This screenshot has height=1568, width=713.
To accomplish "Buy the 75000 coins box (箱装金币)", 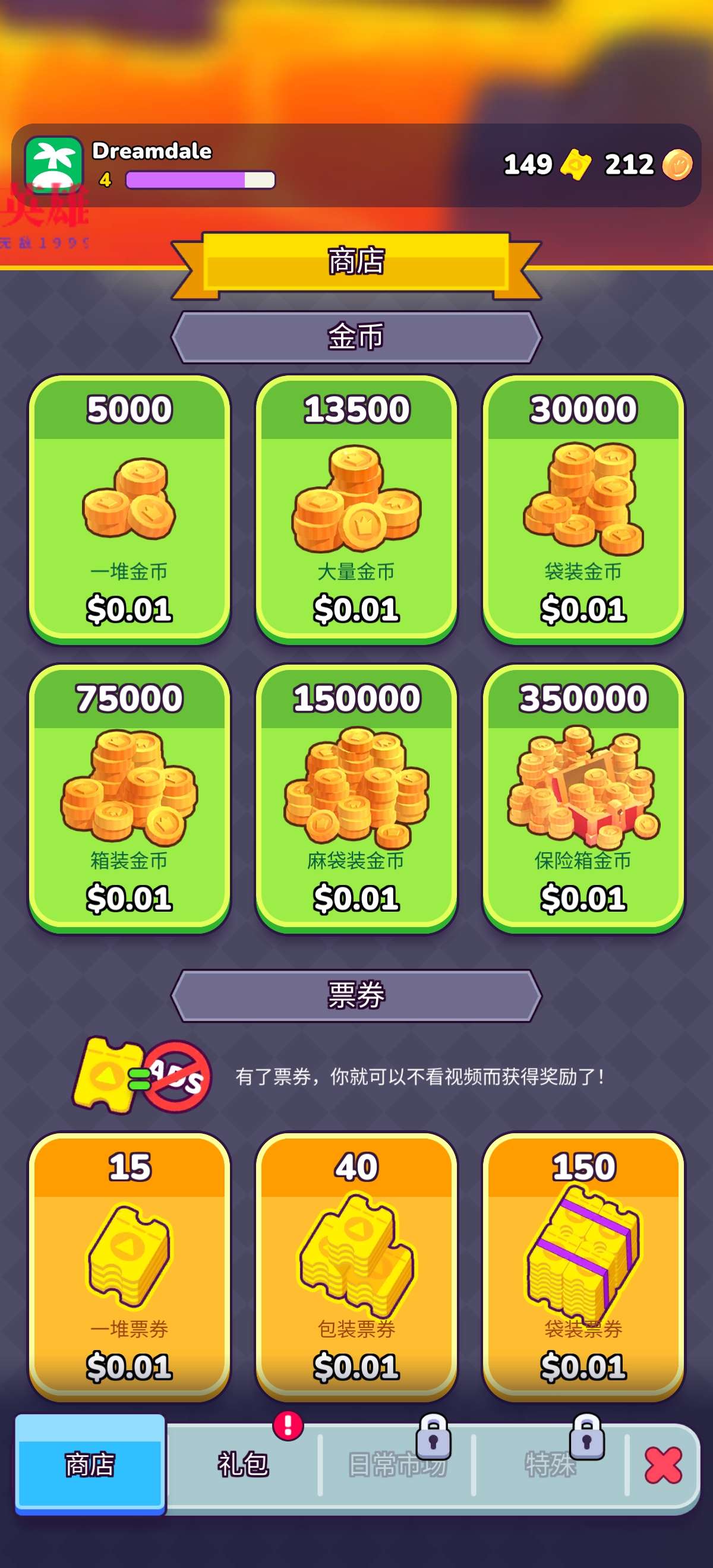I will pos(129,798).
